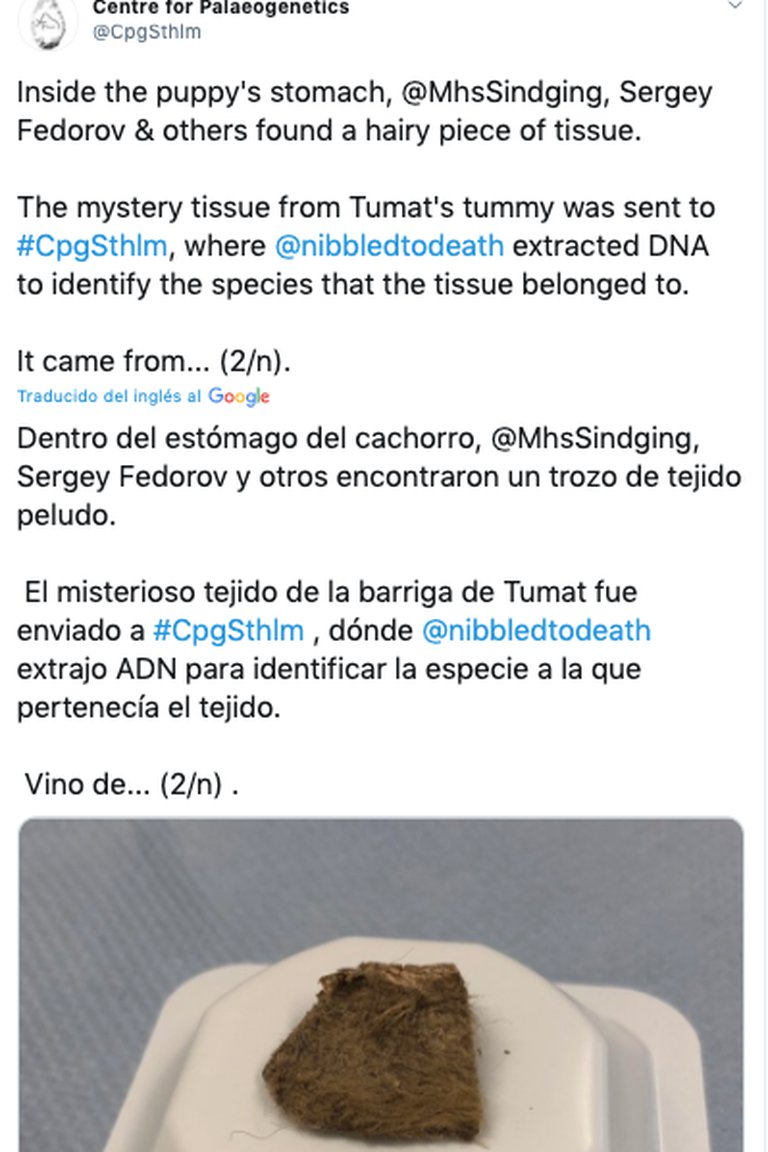
Task: Open the tweet options chevron menu
Action: [735, 6]
